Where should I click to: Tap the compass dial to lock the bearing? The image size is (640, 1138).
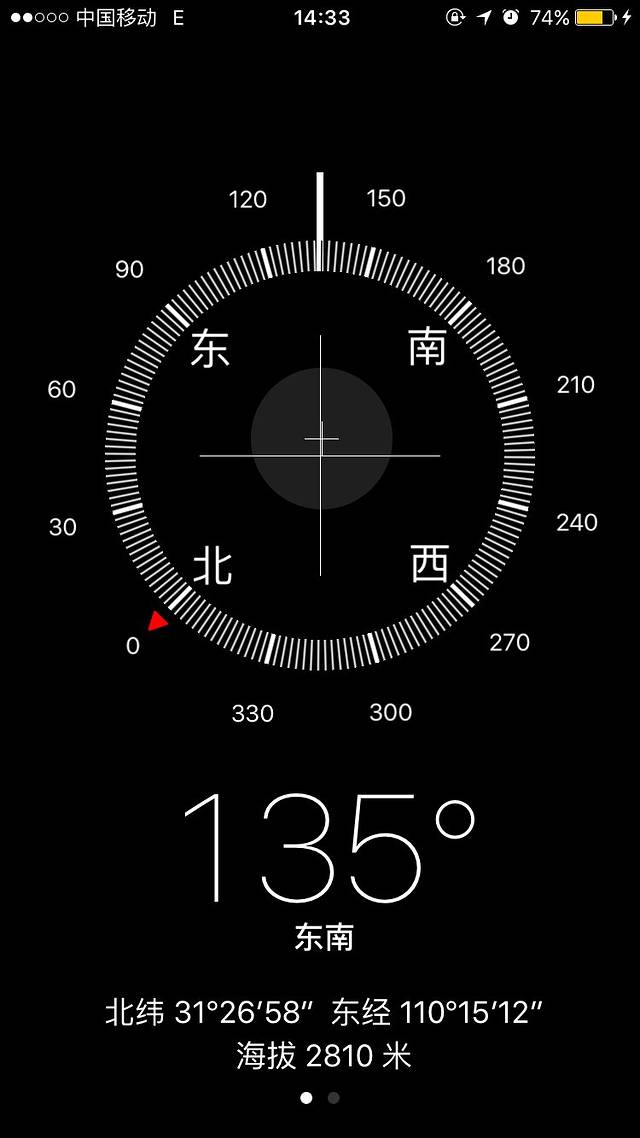[x=320, y=455]
